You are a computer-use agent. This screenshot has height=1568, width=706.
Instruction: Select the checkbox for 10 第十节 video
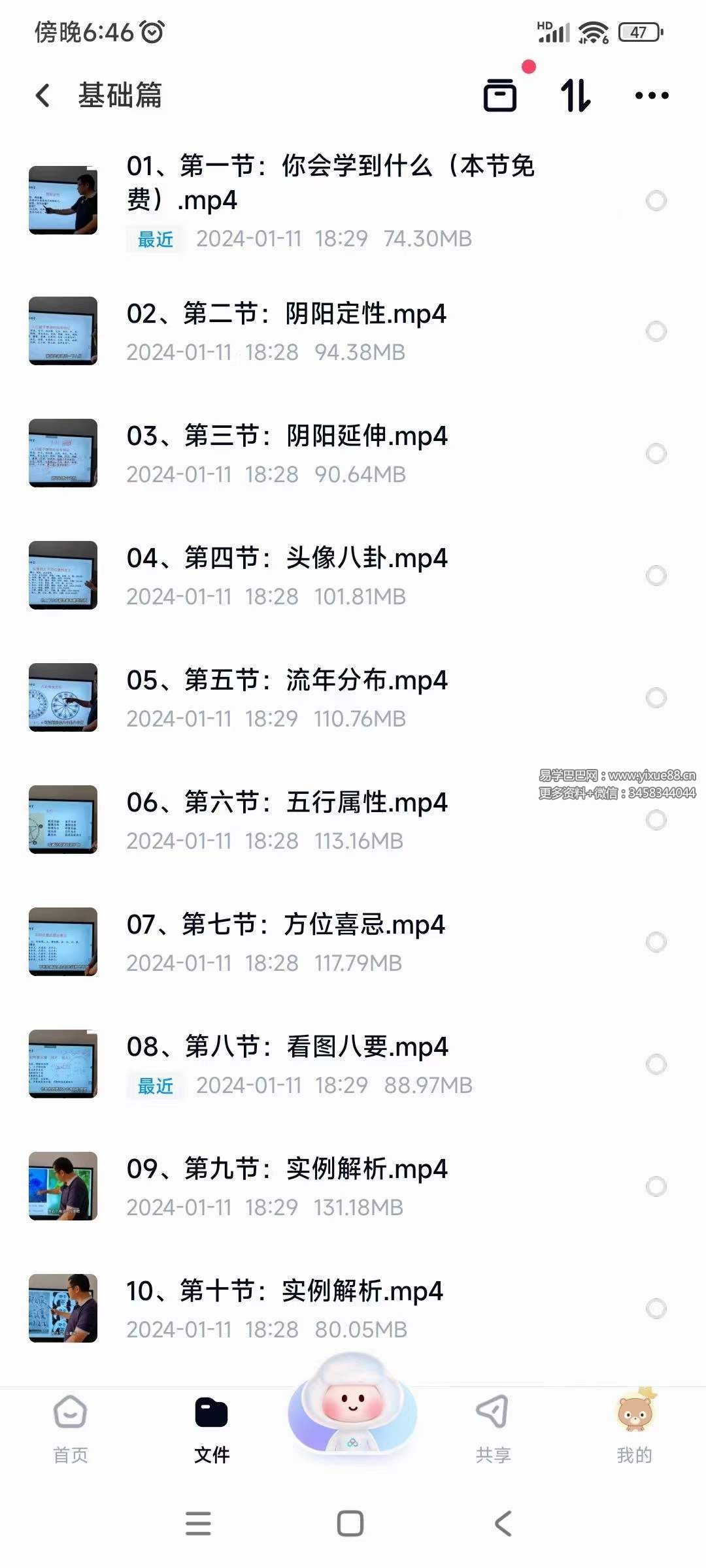click(656, 1309)
